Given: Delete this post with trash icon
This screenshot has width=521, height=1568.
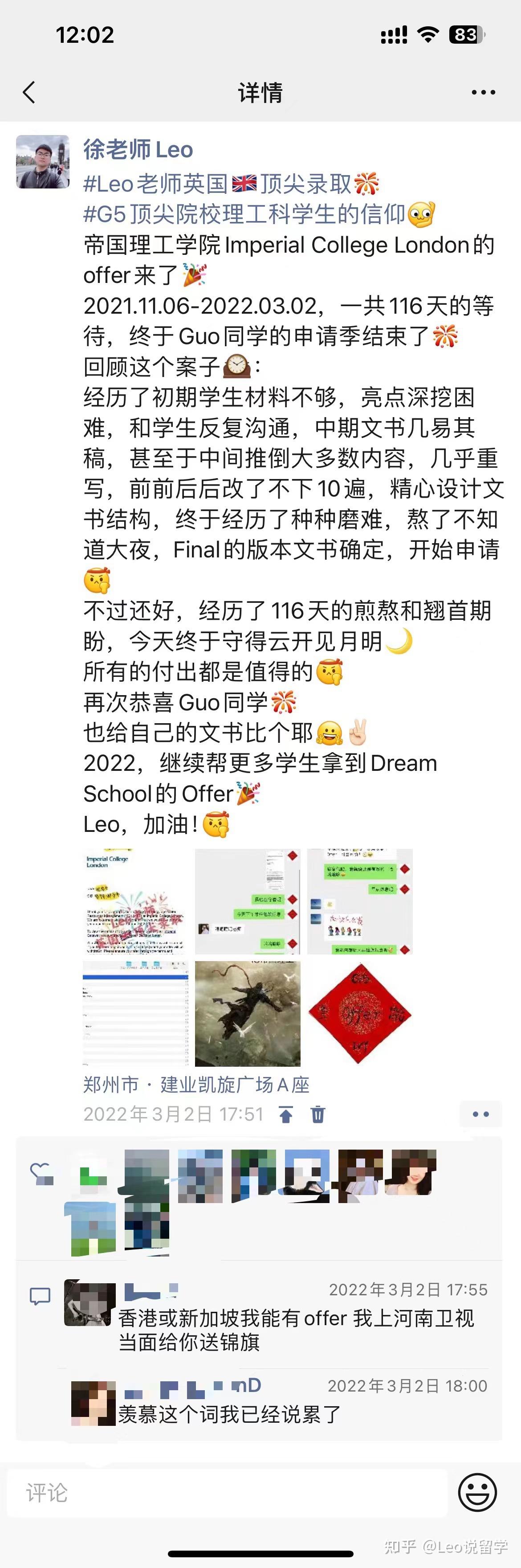Looking at the screenshot, I should pos(317,1114).
